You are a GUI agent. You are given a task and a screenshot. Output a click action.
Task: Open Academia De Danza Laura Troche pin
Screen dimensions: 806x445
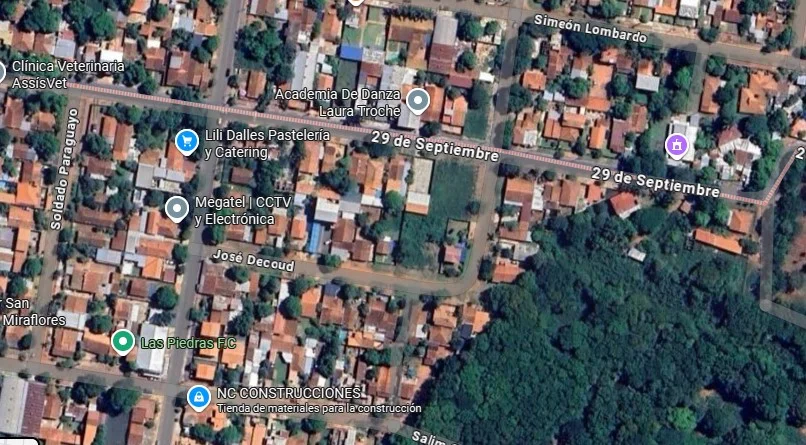coord(418,100)
